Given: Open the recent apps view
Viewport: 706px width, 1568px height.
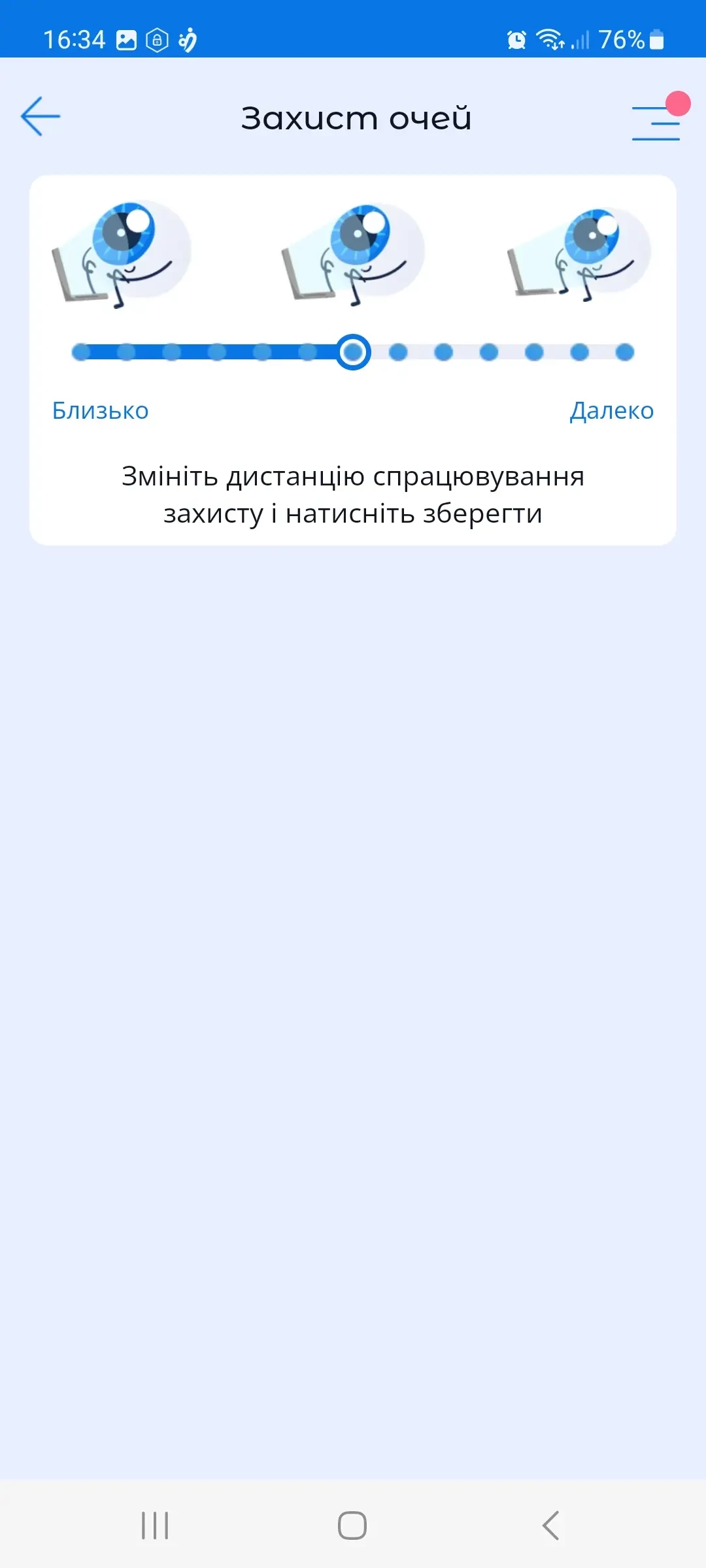Looking at the screenshot, I should tap(155, 1526).
